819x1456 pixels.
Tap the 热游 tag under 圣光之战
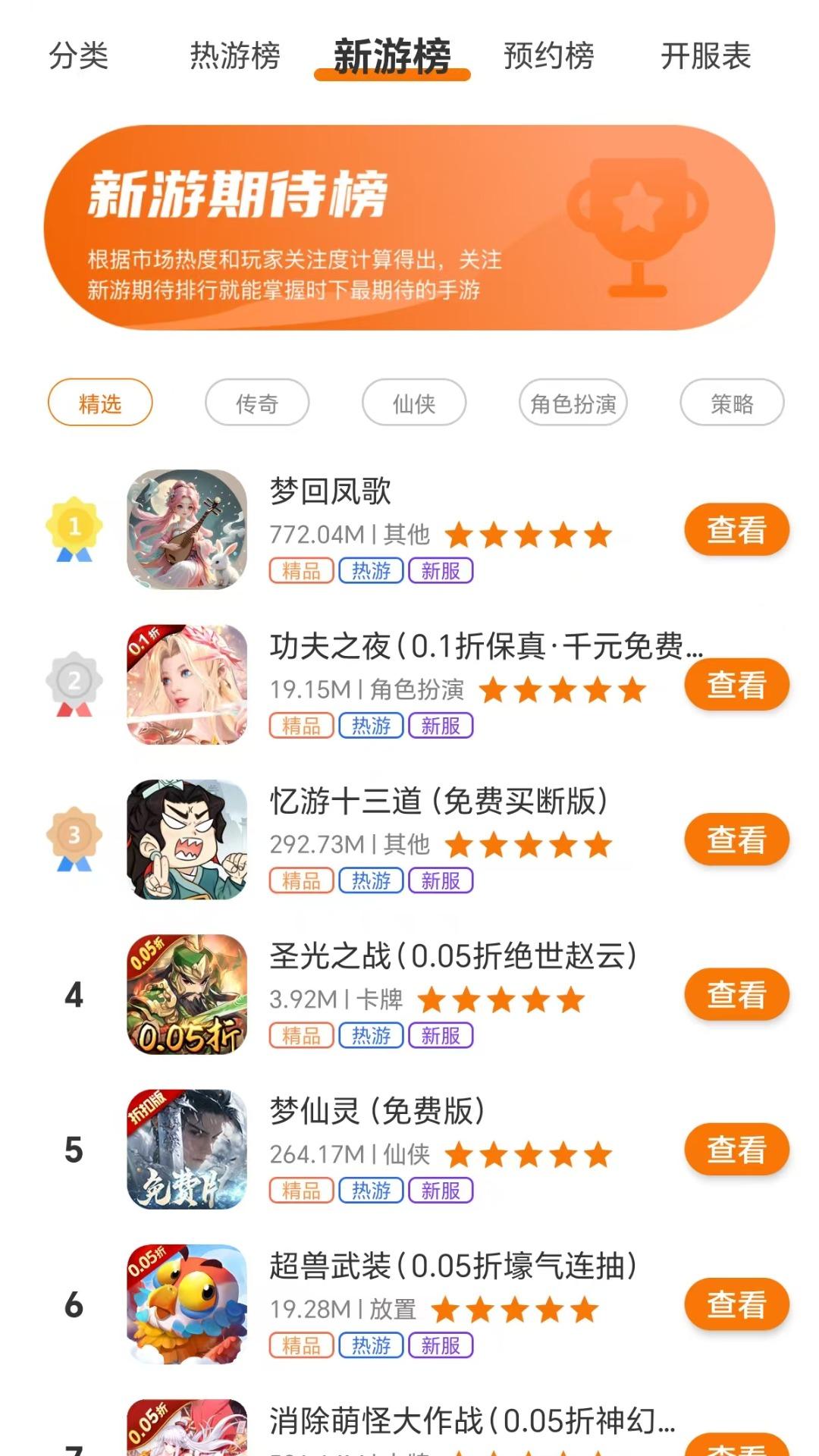(x=371, y=1033)
